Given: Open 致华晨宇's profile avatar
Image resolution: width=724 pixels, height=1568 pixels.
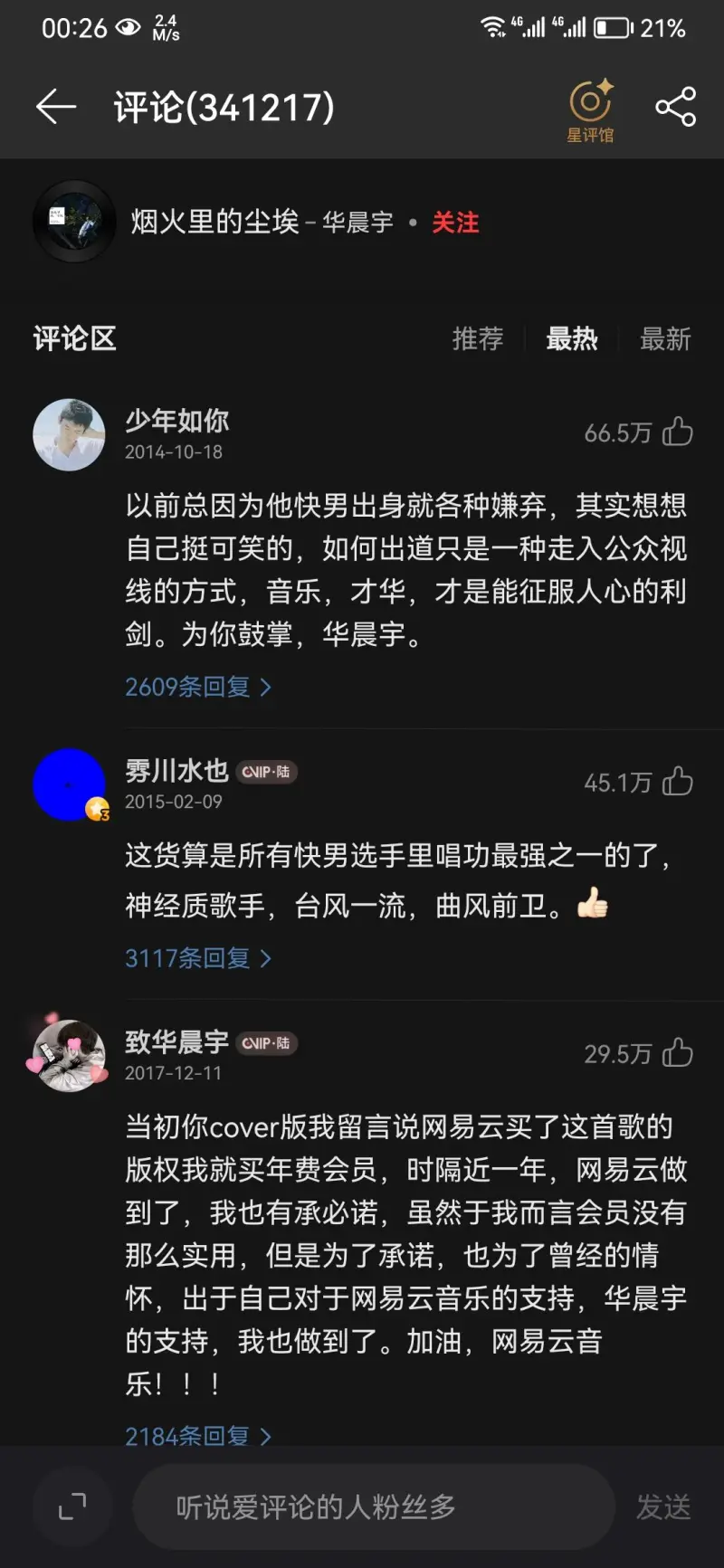Looking at the screenshot, I should (70, 1056).
